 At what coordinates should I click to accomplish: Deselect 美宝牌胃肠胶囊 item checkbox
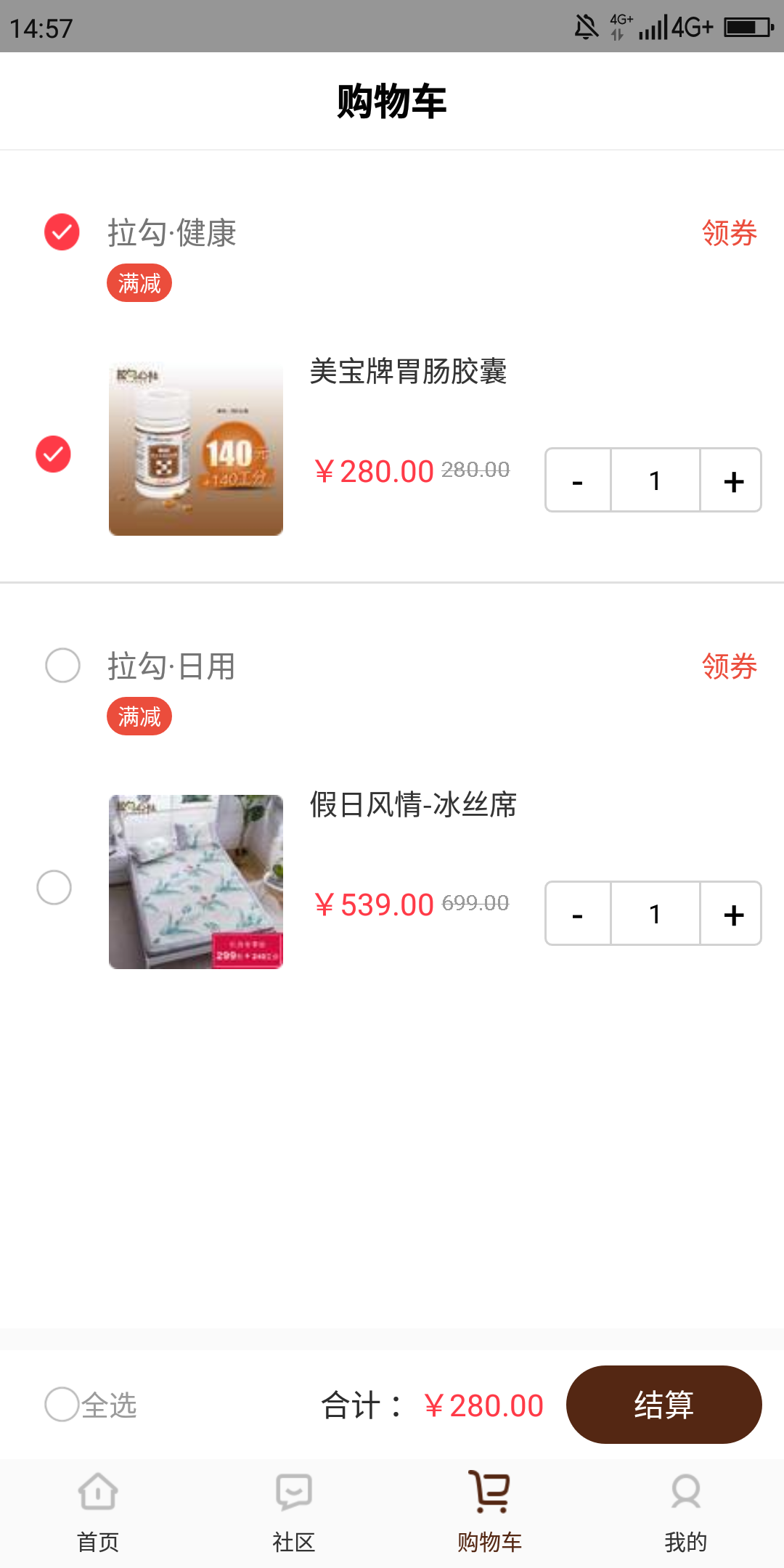(x=54, y=454)
